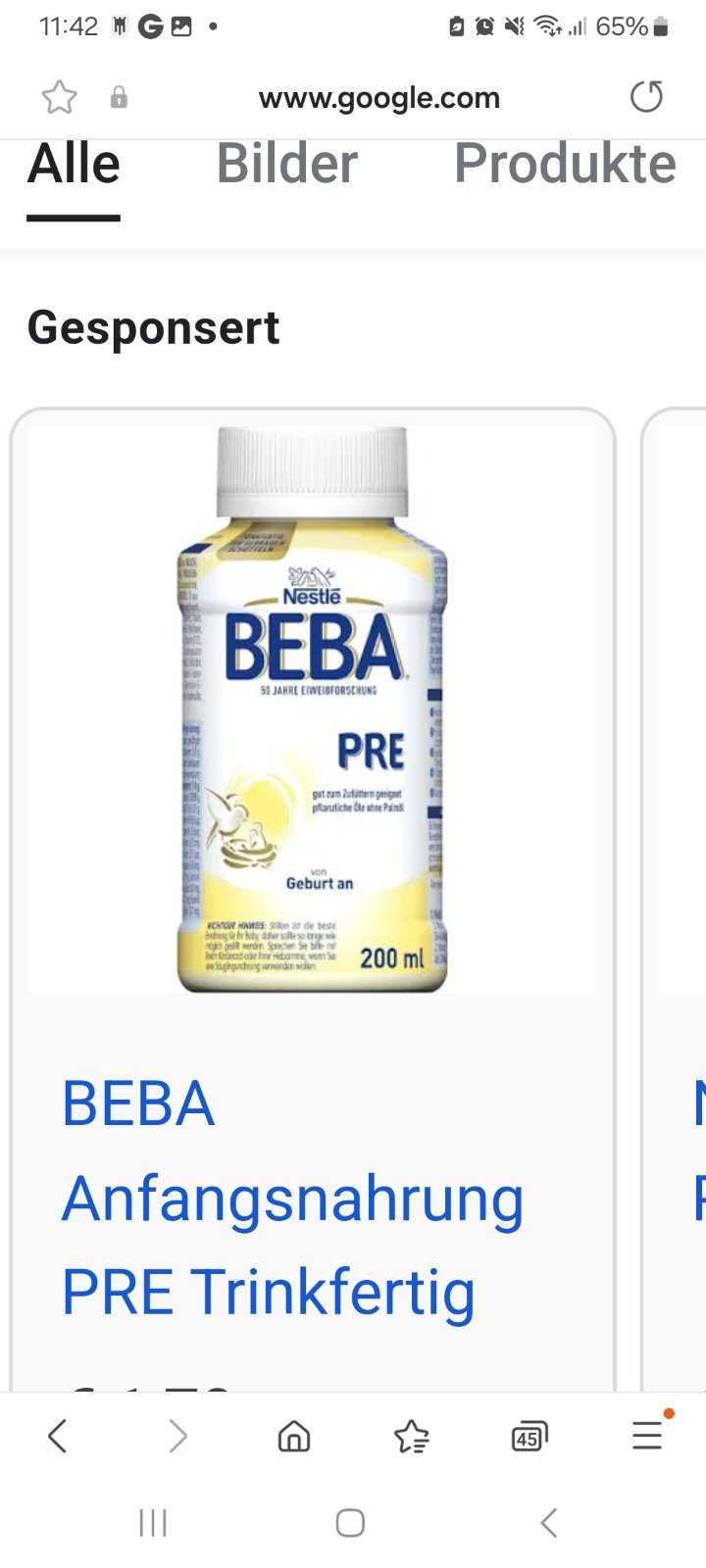The image size is (706, 1568).
Task: Go back to the previous page
Action: tap(58, 1437)
